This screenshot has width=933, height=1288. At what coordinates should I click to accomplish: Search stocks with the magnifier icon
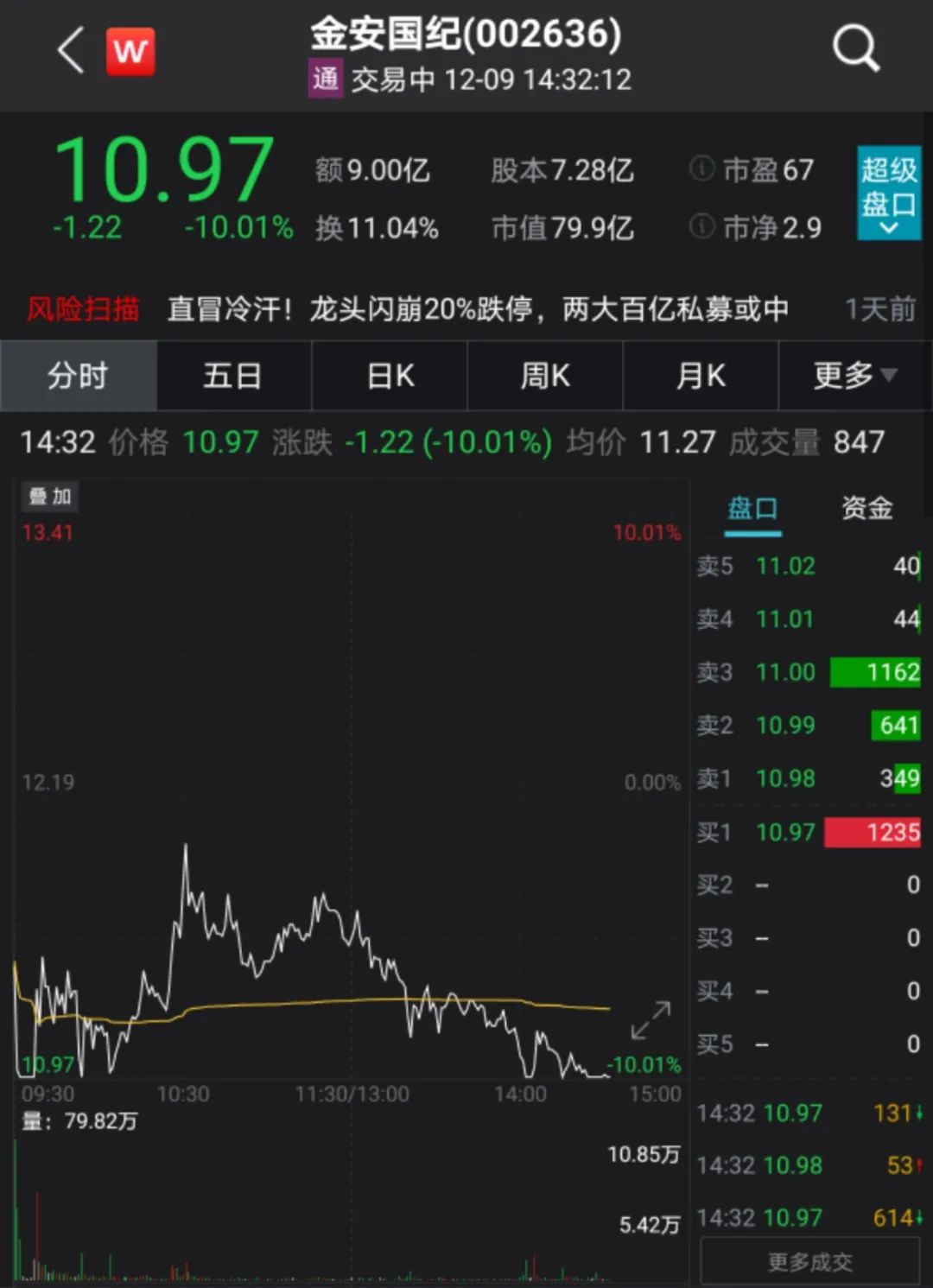point(855,48)
